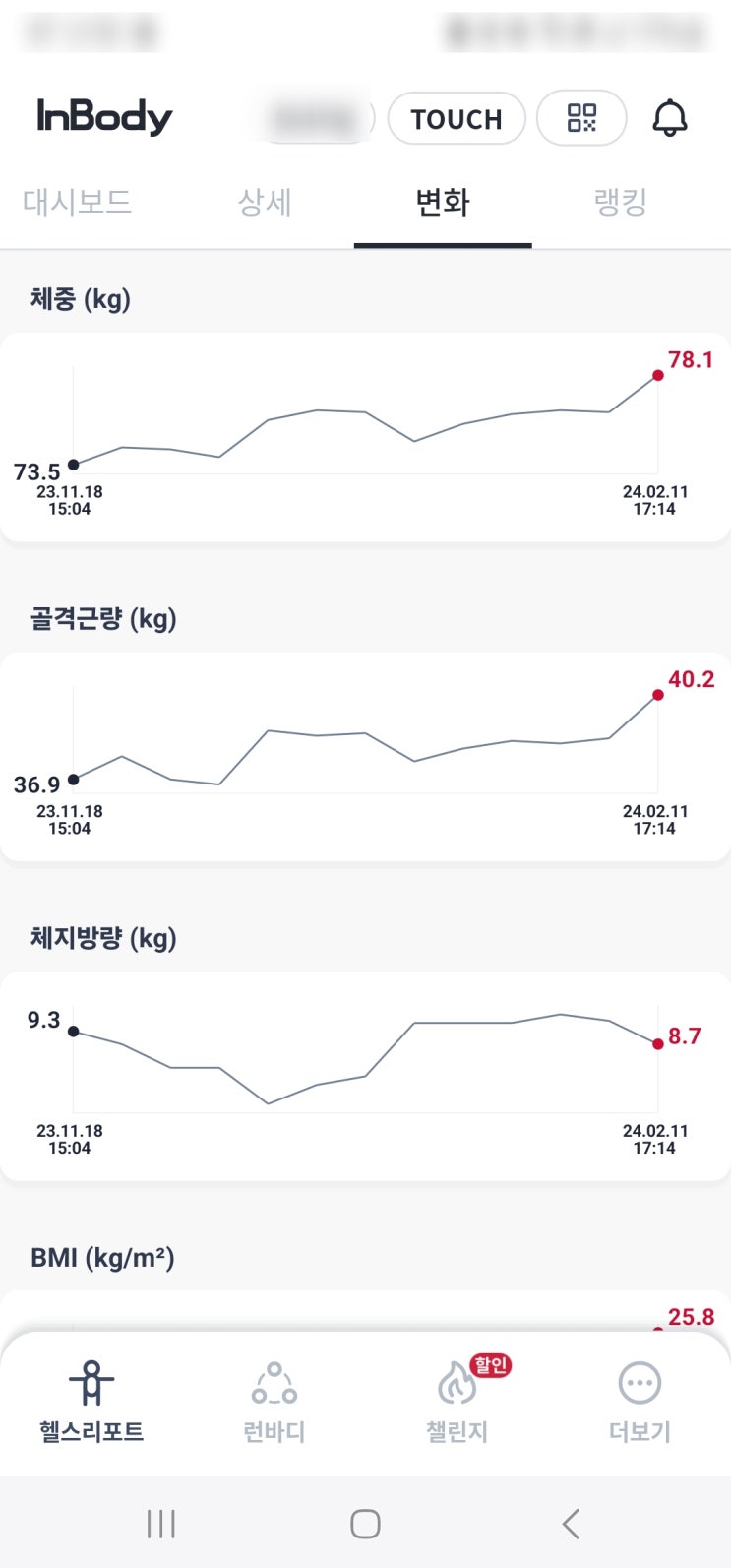Image resolution: width=731 pixels, height=1568 pixels.
Task: Switch to the 상세 tab
Action: tap(265, 203)
